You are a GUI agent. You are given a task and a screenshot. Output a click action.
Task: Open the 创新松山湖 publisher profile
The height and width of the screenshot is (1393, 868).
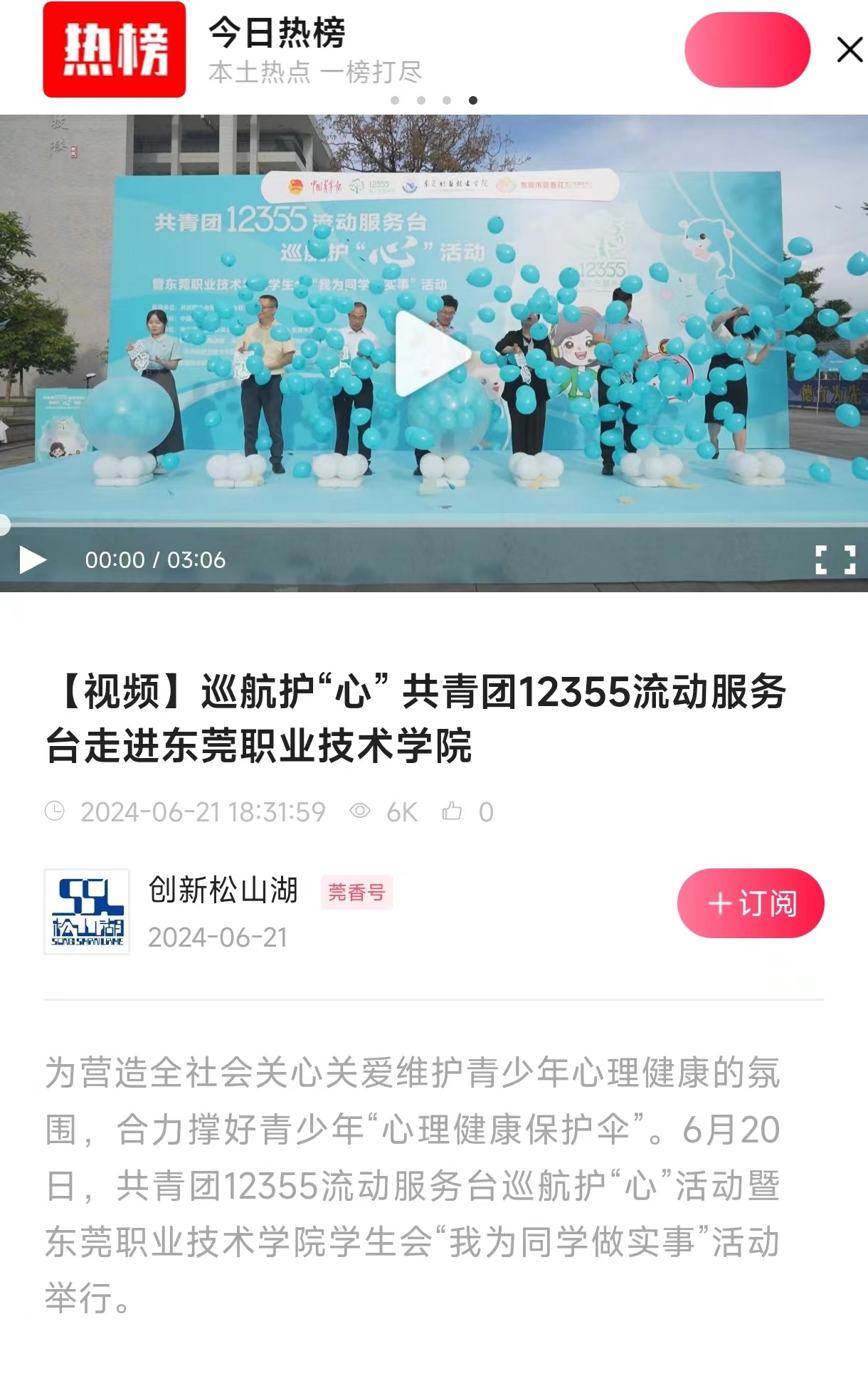tap(87, 911)
